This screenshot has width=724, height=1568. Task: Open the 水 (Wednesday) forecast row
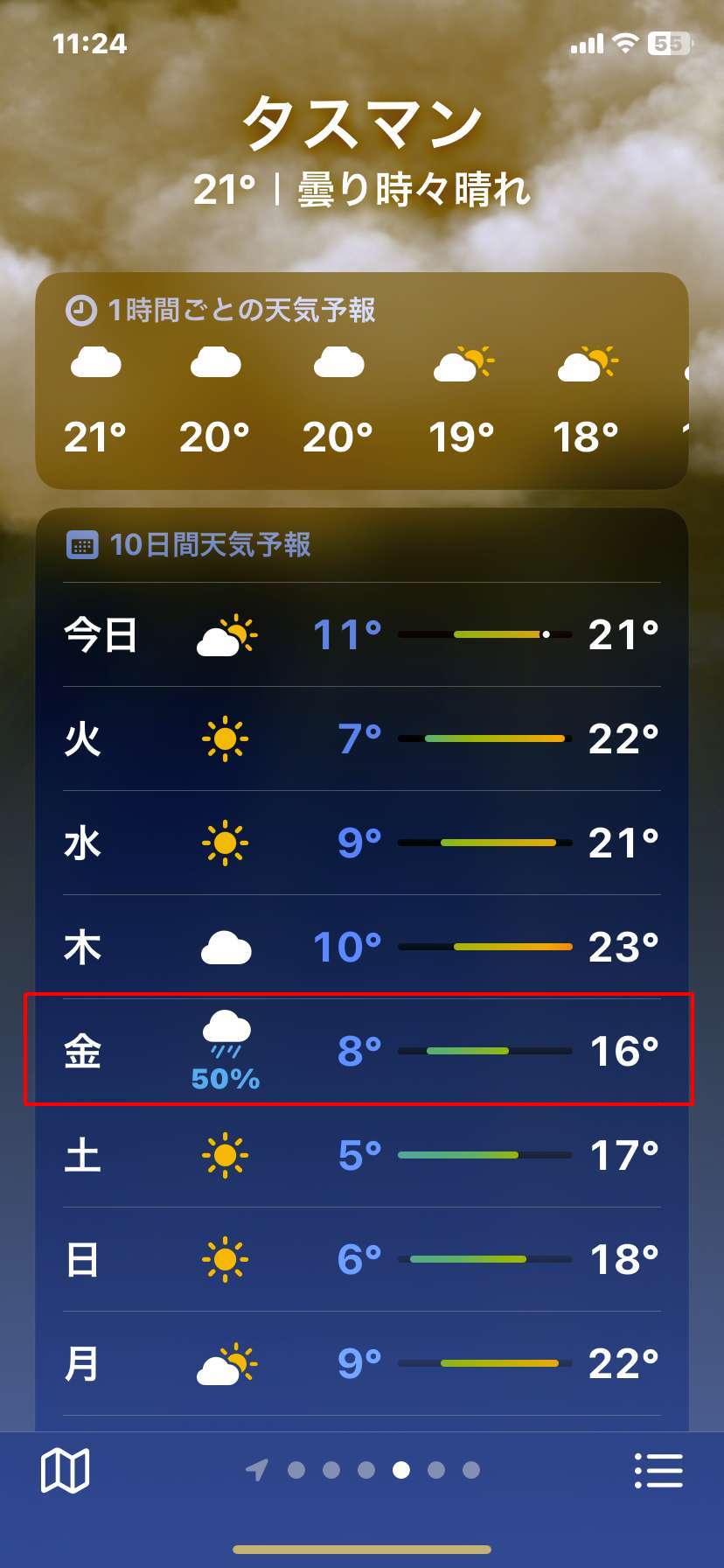click(x=362, y=843)
